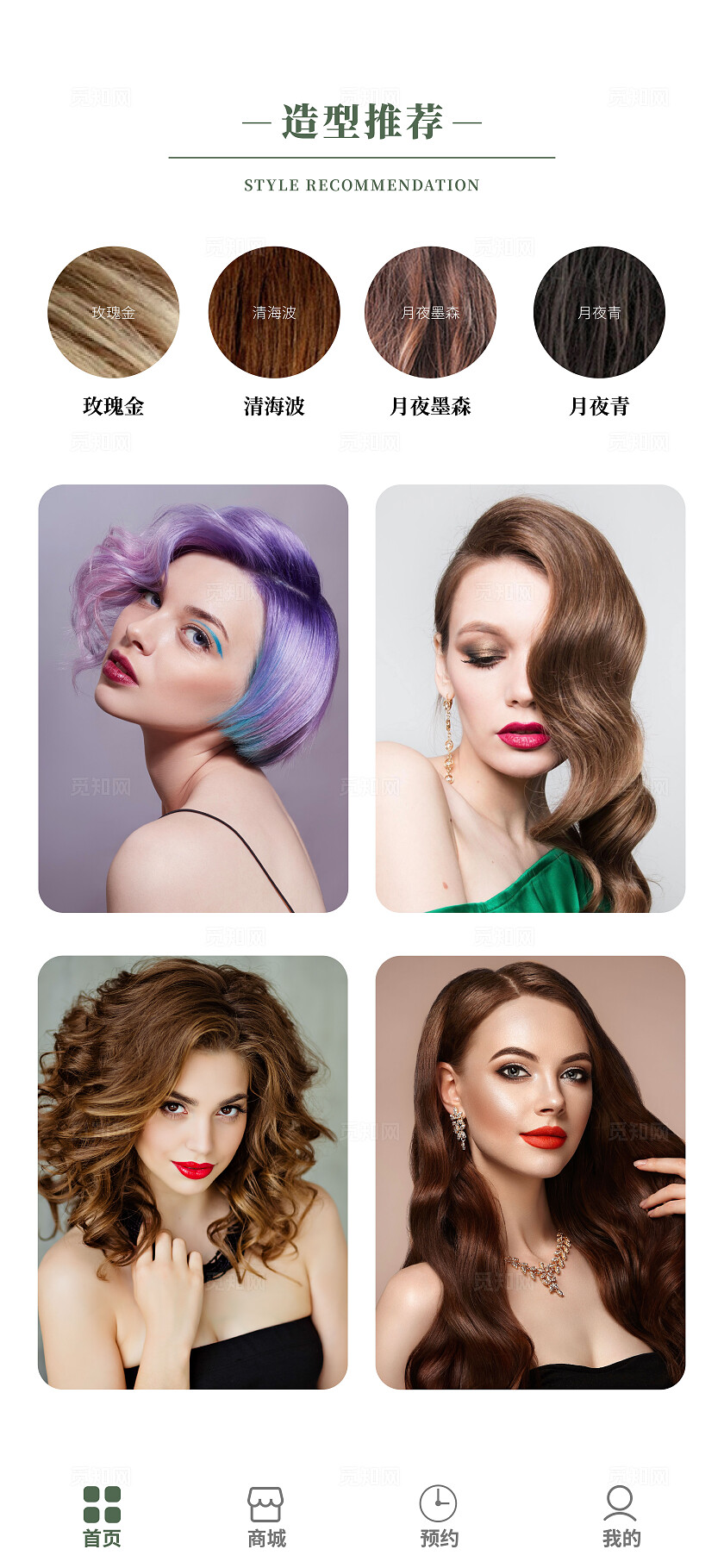
Task: Pick the 月夜墨森 hair color swatch
Action: 430,312
